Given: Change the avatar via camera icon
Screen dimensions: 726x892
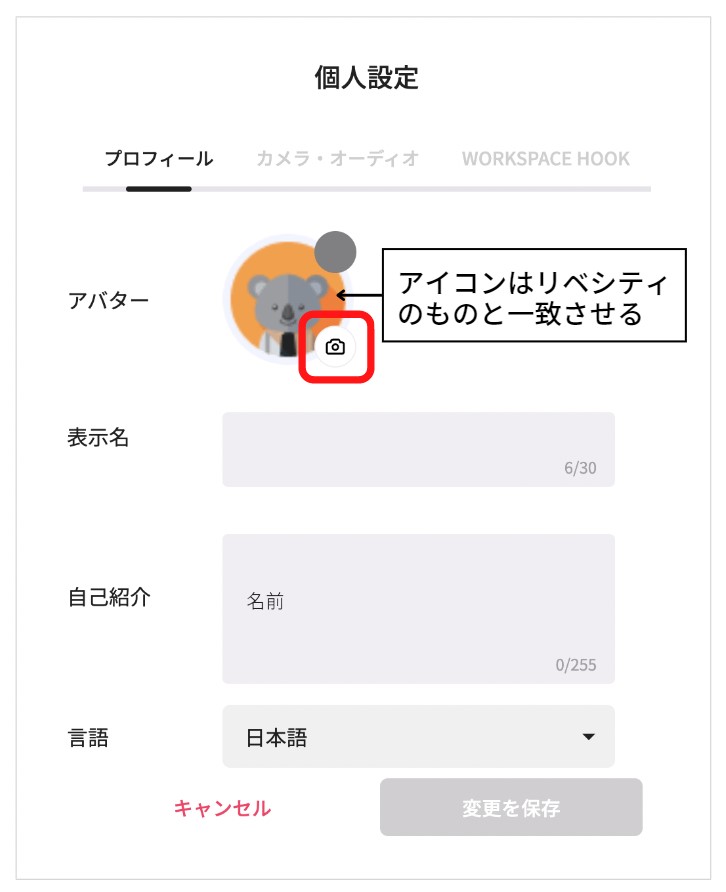Looking at the screenshot, I should (x=336, y=348).
